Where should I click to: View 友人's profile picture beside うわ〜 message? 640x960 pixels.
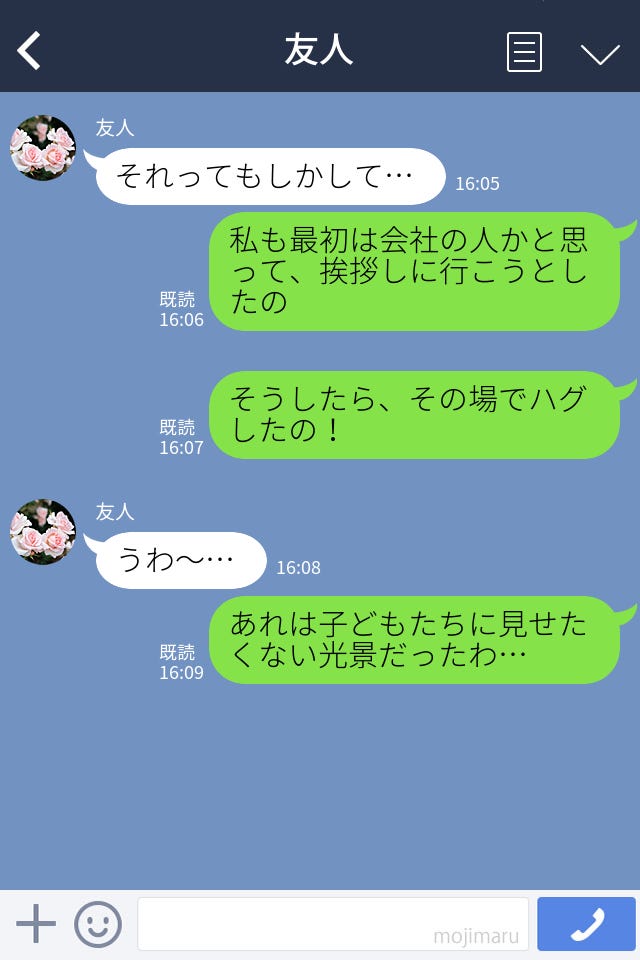click(x=43, y=532)
